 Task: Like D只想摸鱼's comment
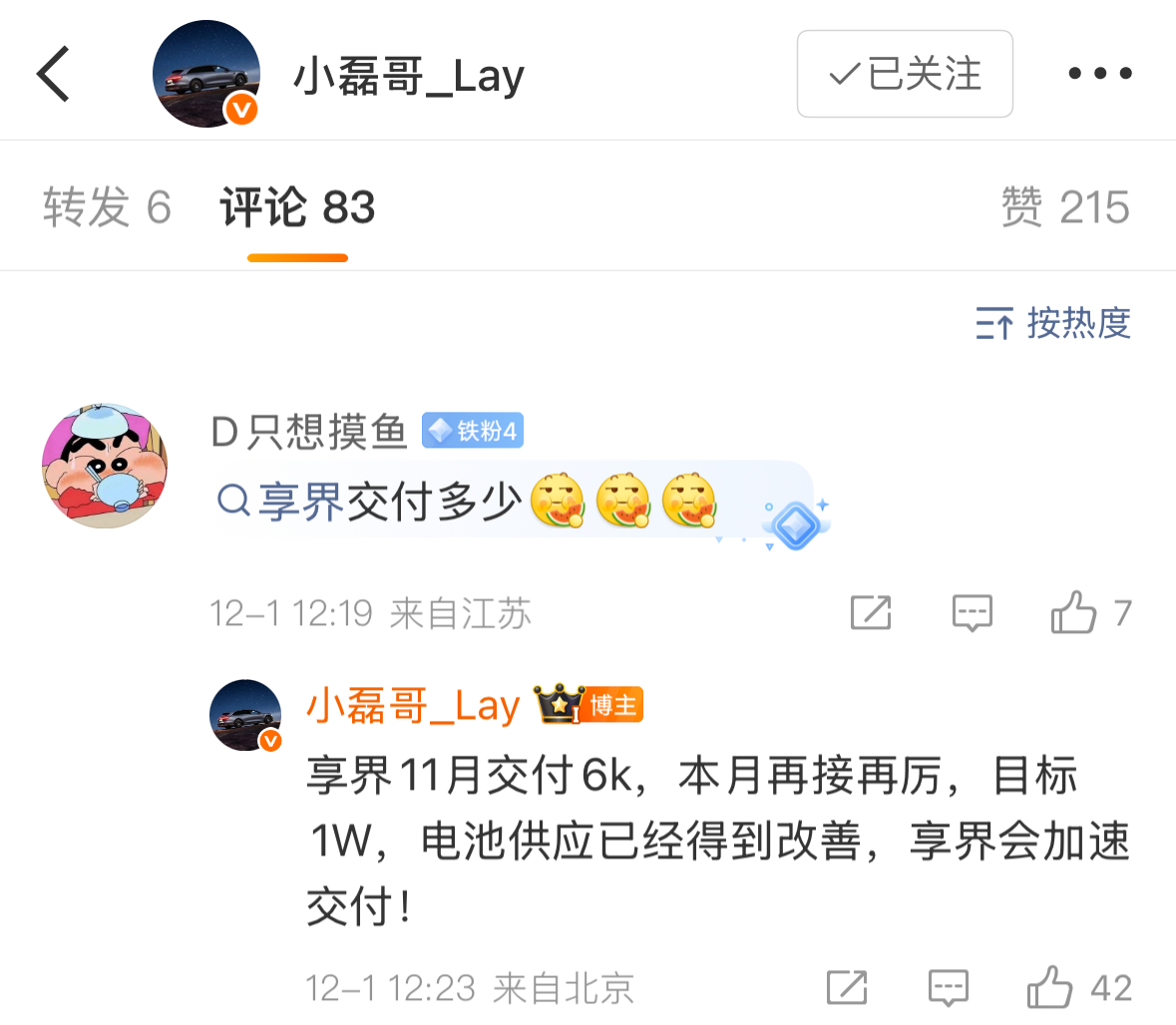coord(1075,612)
